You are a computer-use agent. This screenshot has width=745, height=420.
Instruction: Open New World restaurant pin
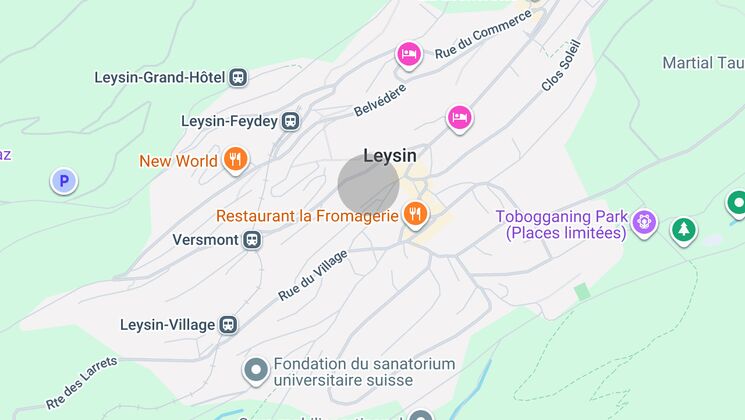click(x=235, y=159)
